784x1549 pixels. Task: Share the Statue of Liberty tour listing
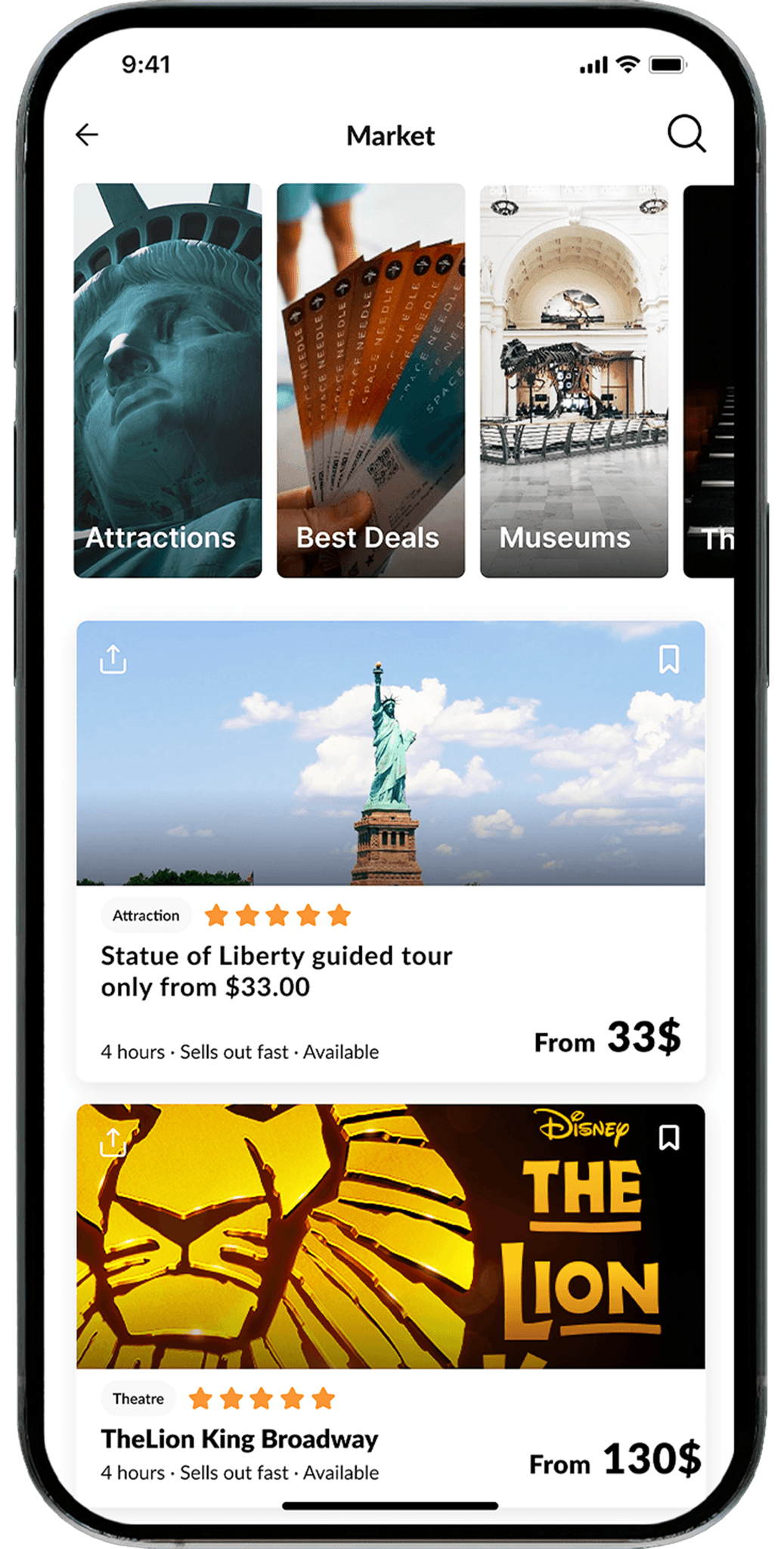113,660
